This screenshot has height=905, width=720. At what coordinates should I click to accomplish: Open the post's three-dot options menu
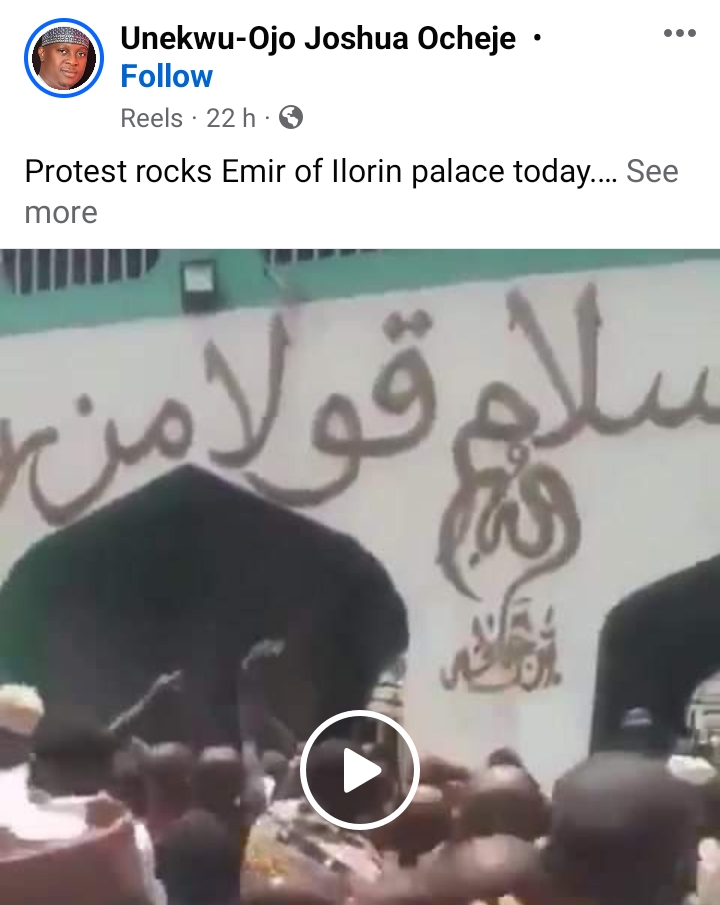(679, 33)
